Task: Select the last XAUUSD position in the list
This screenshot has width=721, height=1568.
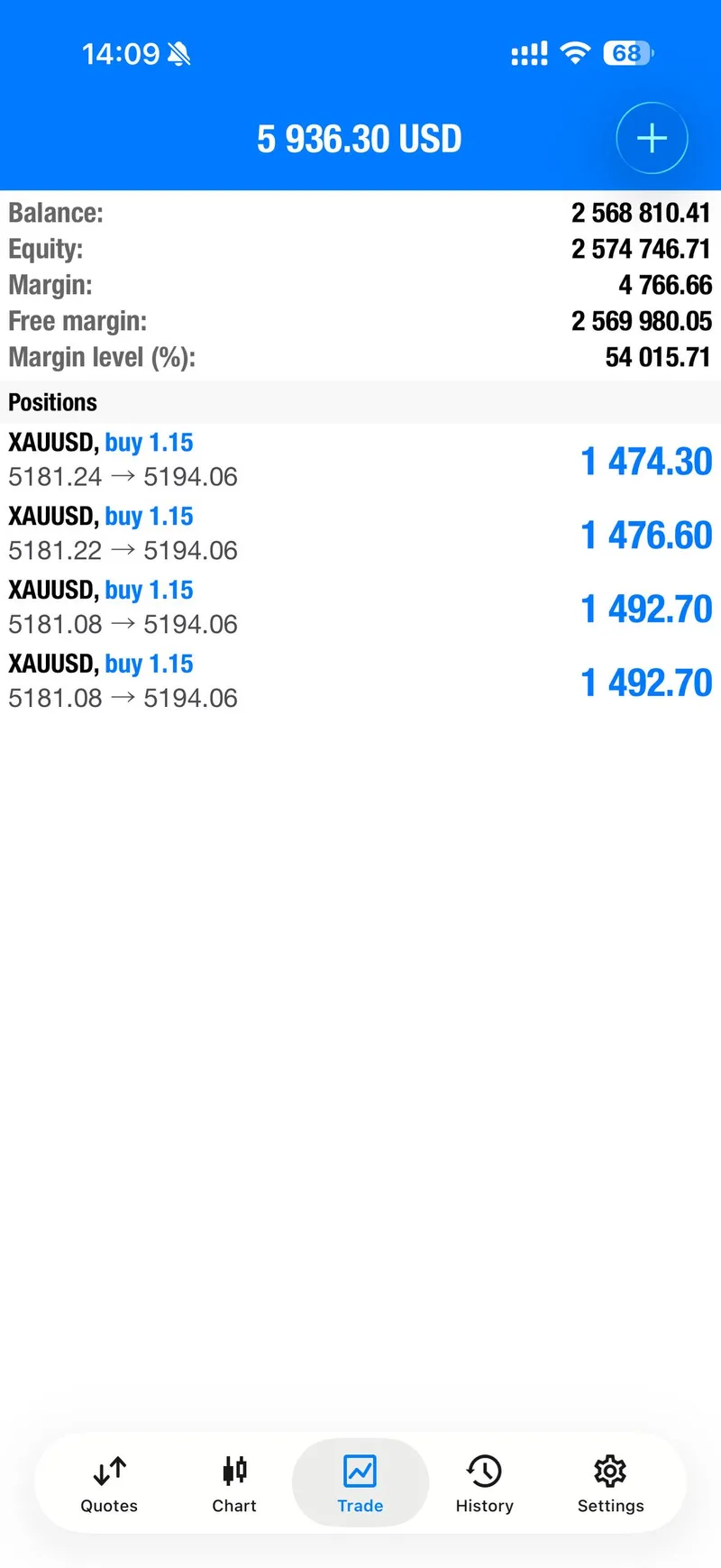Action: tap(360, 680)
